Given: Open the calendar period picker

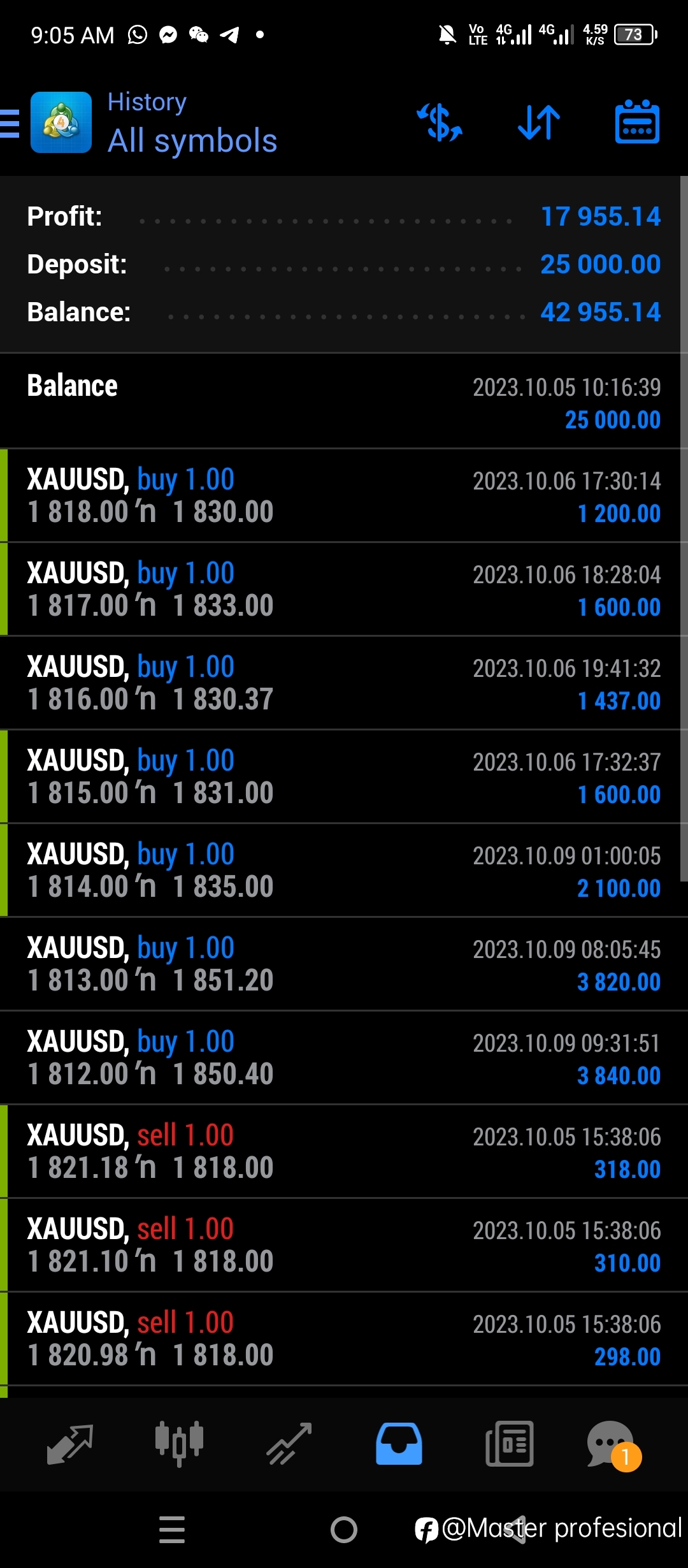Looking at the screenshot, I should coord(637,122).
